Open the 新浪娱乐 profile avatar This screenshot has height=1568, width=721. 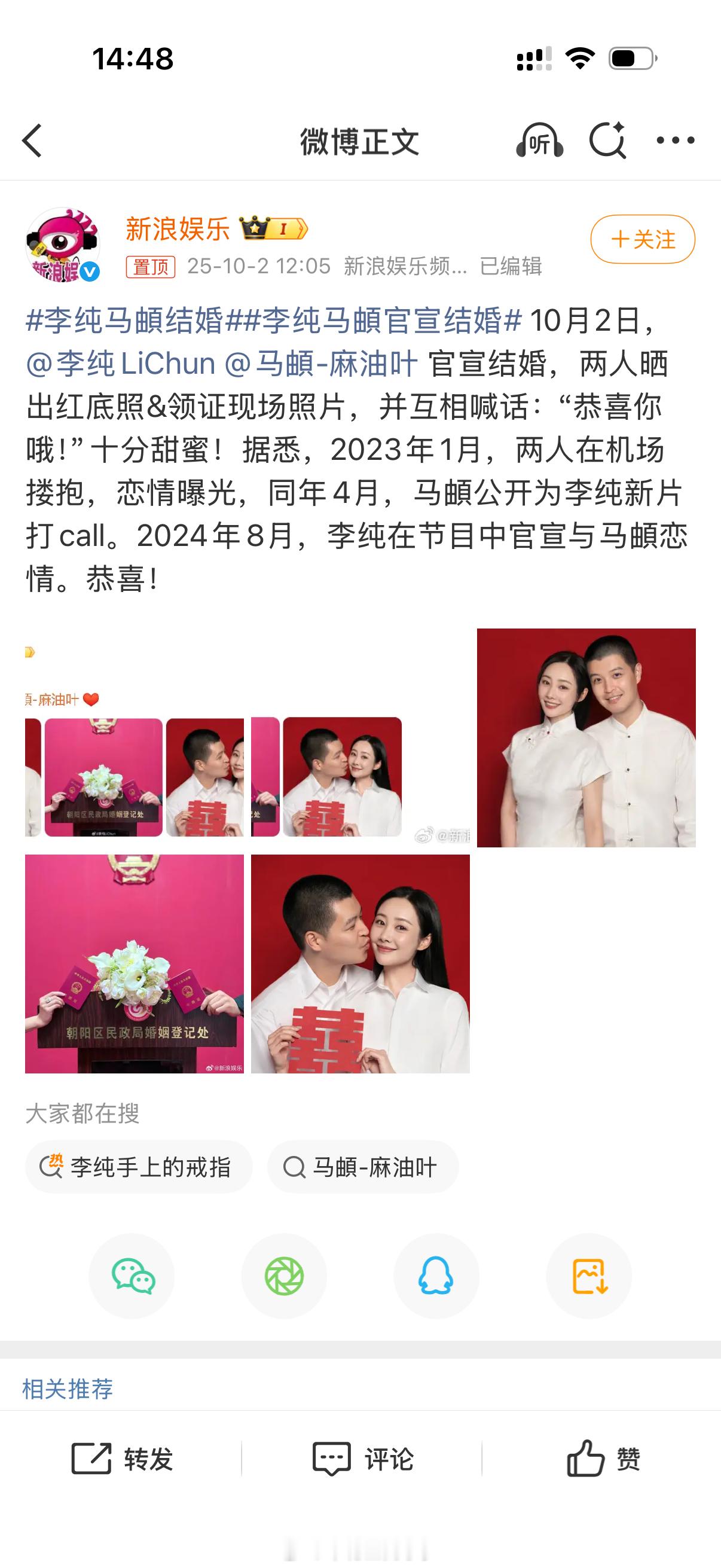click(x=63, y=245)
